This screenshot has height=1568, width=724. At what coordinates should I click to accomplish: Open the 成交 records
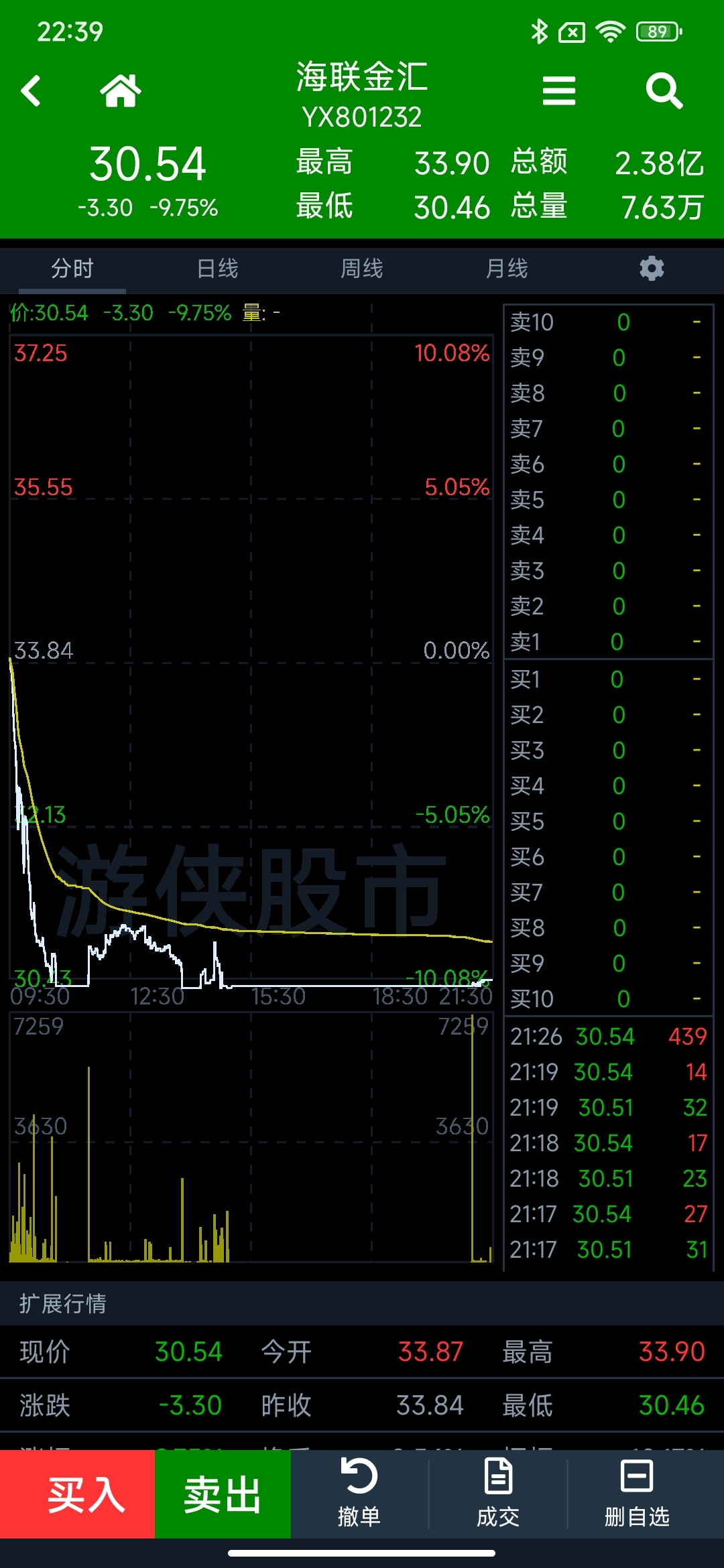click(498, 1494)
